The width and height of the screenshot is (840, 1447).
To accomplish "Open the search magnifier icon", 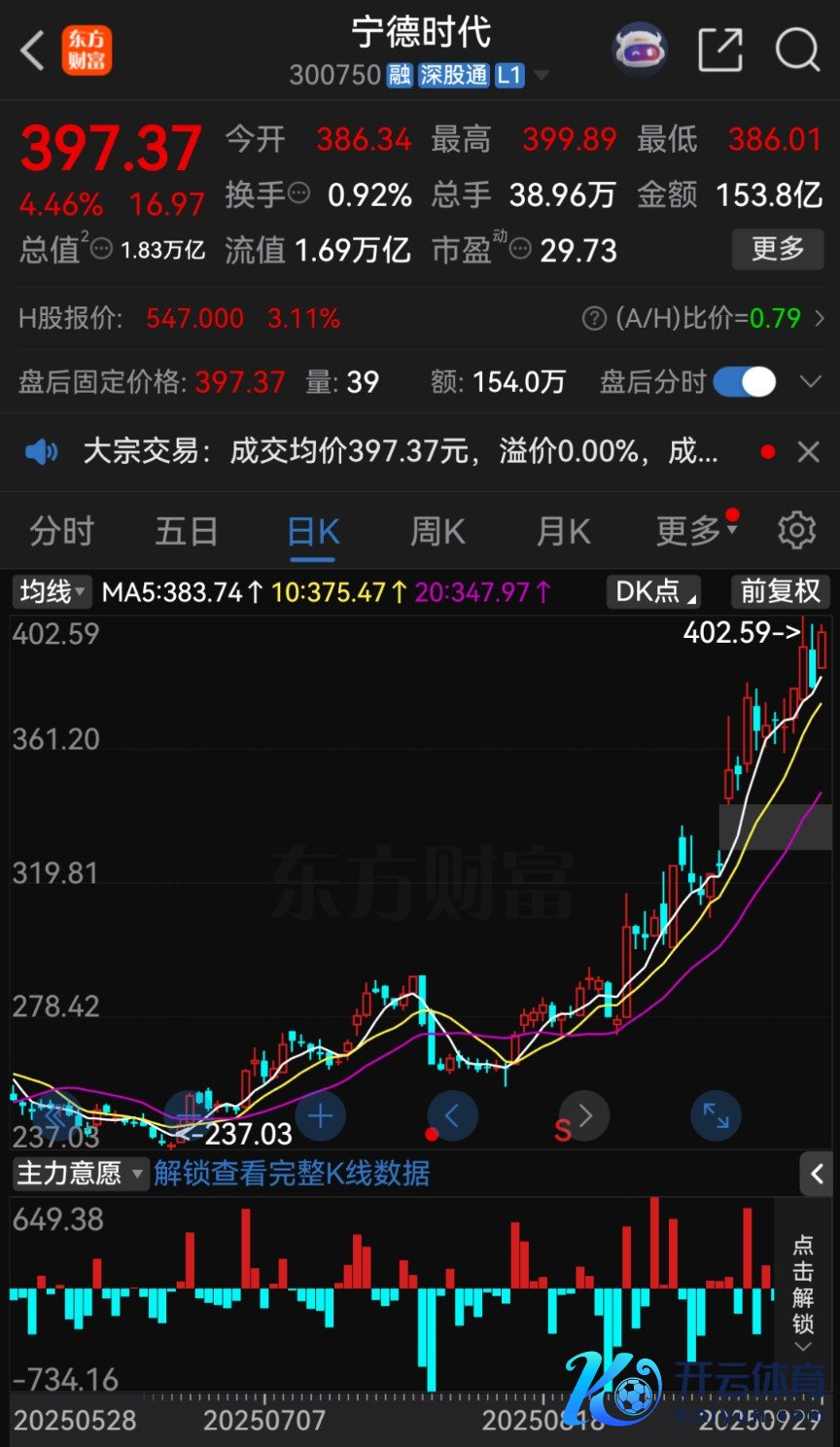I will click(x=797, y=51).
